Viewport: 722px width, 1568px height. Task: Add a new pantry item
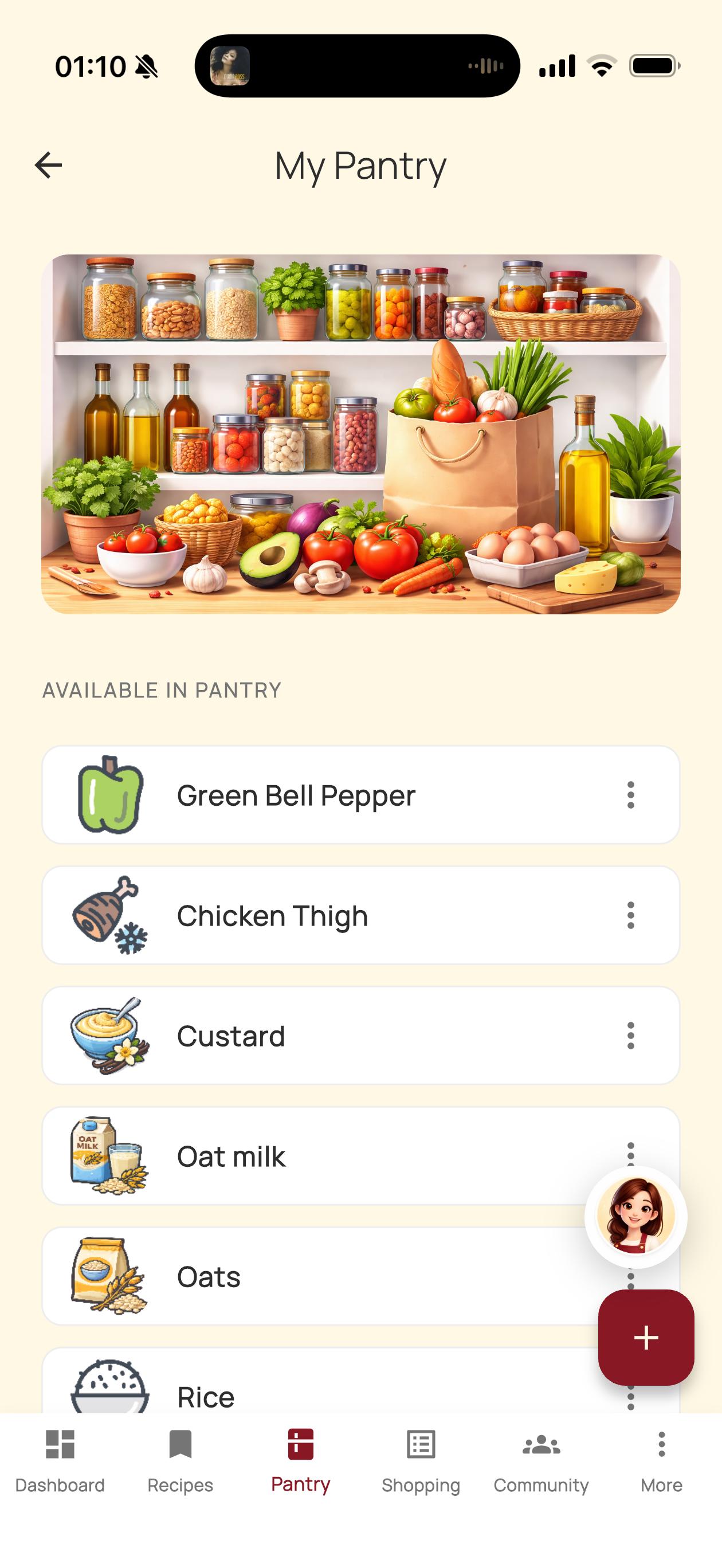click(x=646, y=1338)
